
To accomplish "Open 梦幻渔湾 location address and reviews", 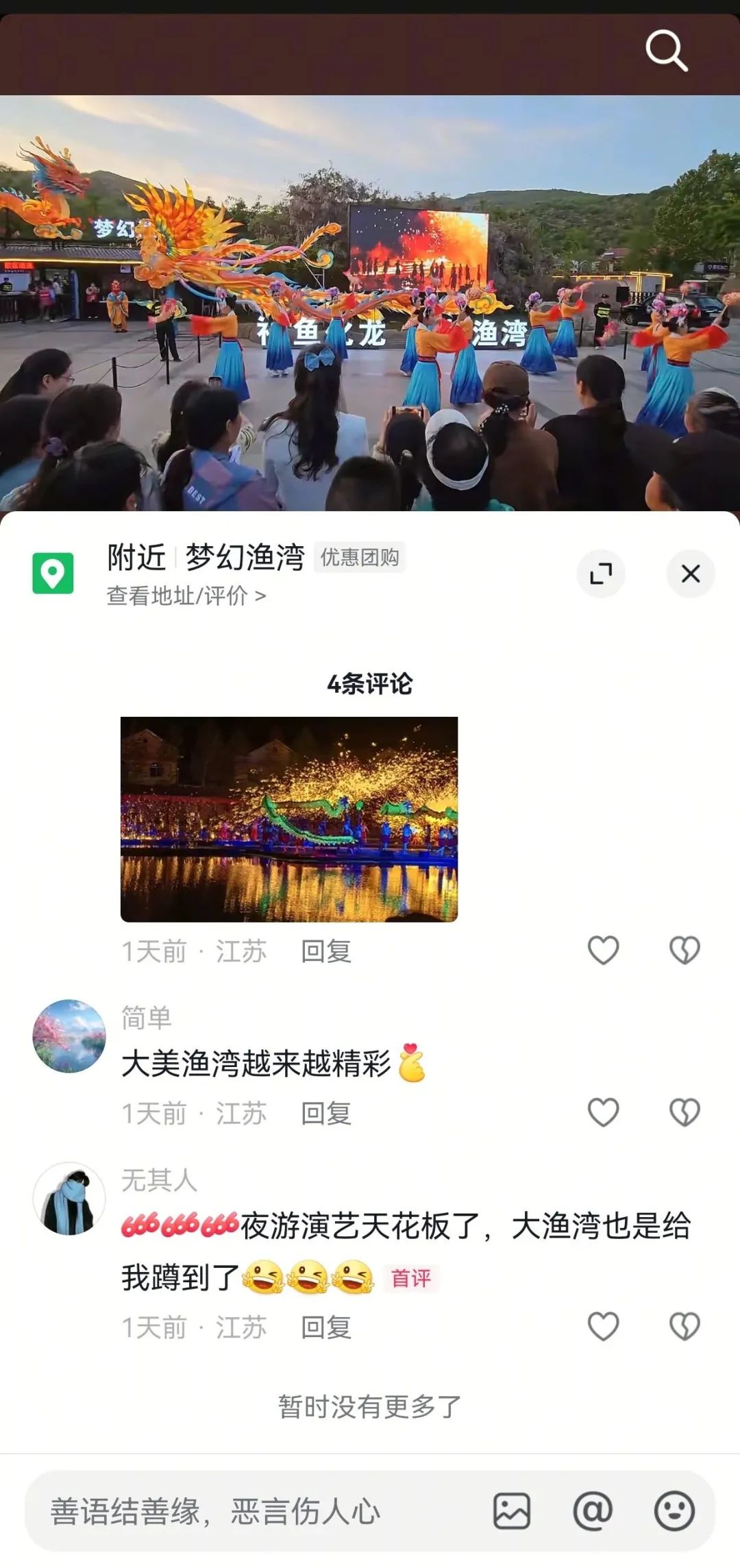I will (186, 596).
